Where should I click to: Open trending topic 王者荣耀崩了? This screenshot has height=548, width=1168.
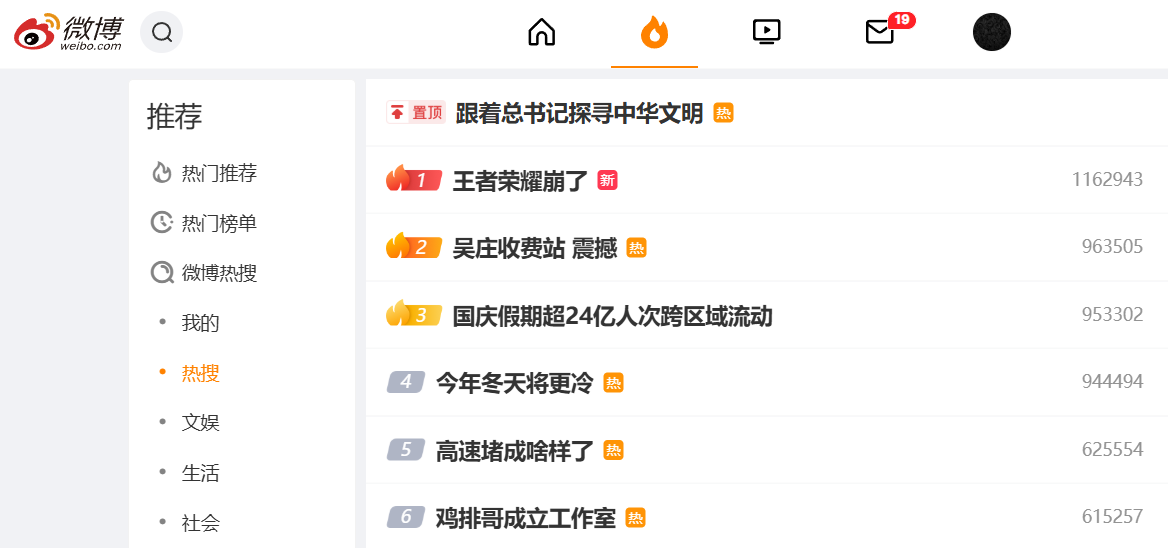click(520, 181)
